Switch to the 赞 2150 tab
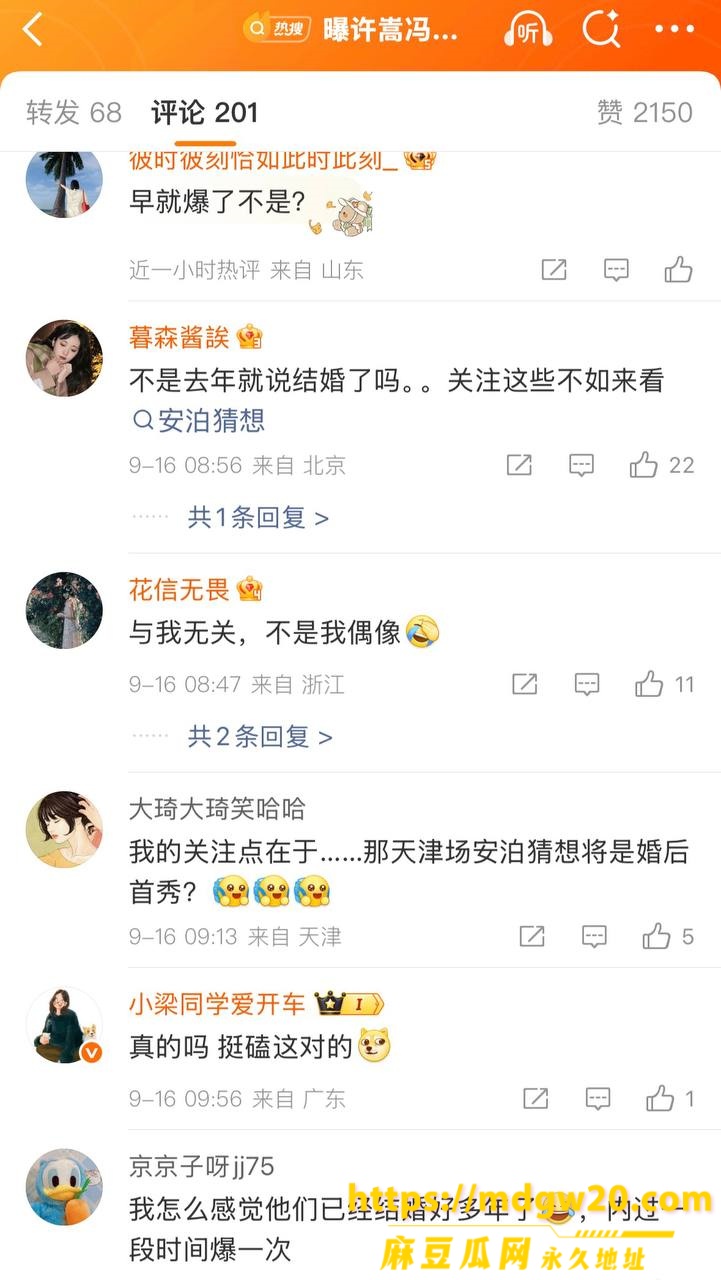 point(645,112)
